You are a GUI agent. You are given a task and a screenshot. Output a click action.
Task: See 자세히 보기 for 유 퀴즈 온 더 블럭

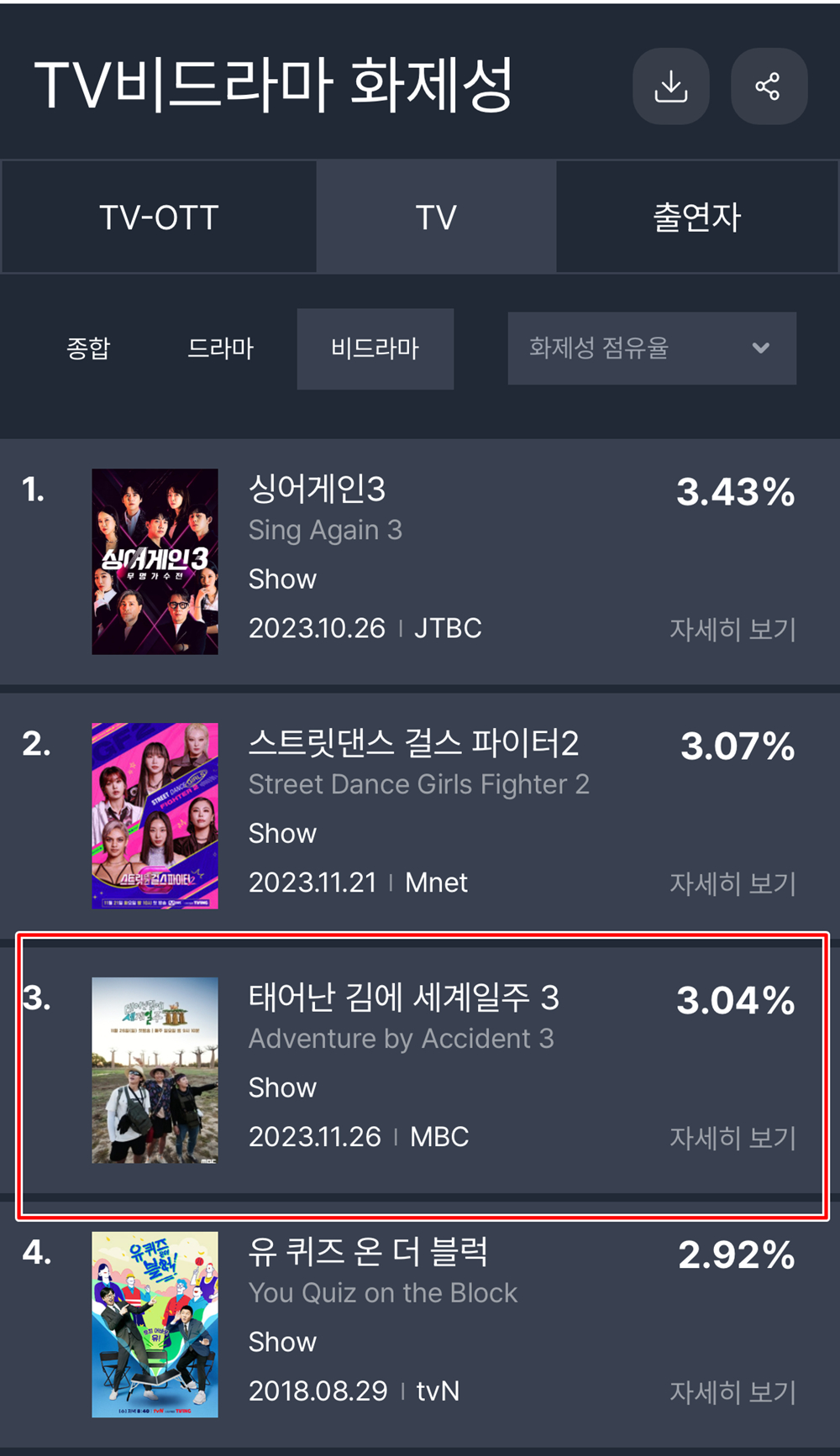732,1392
